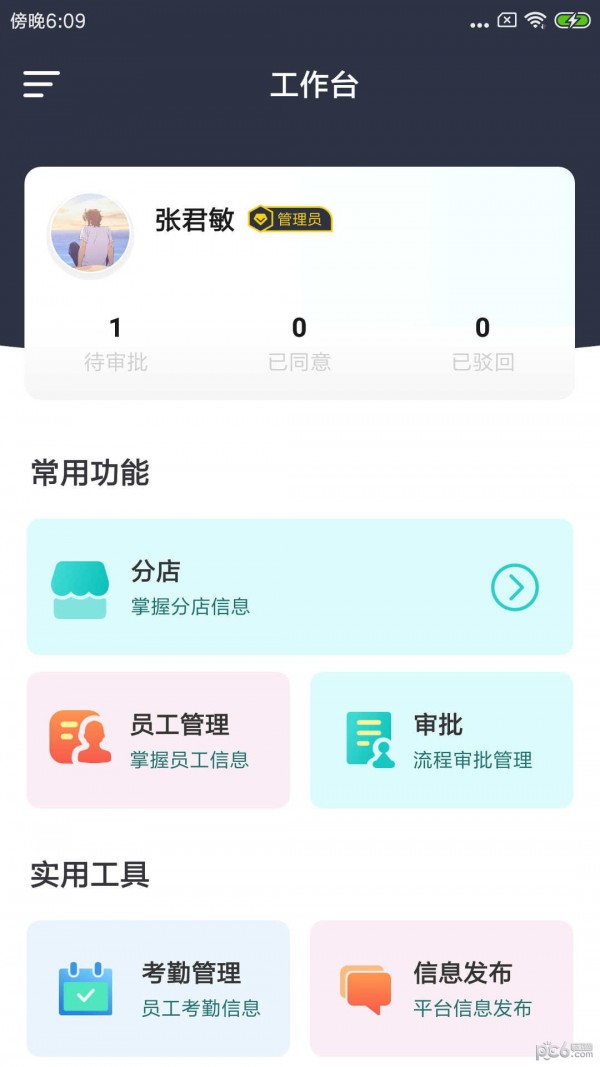The height and width of the screenshot is (1067, 600).
Task: Open the 审批 approval management card
Action: pos(441,740)
